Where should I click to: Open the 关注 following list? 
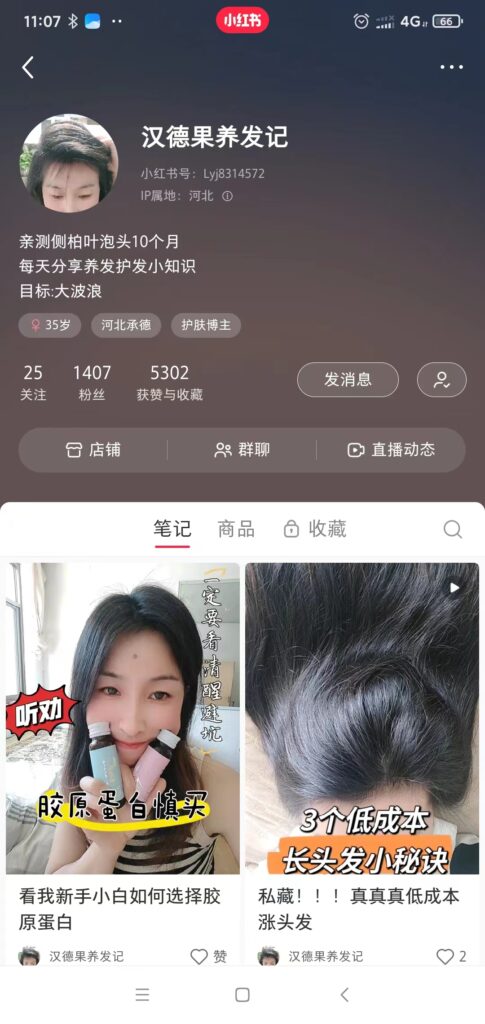(33, 382)
